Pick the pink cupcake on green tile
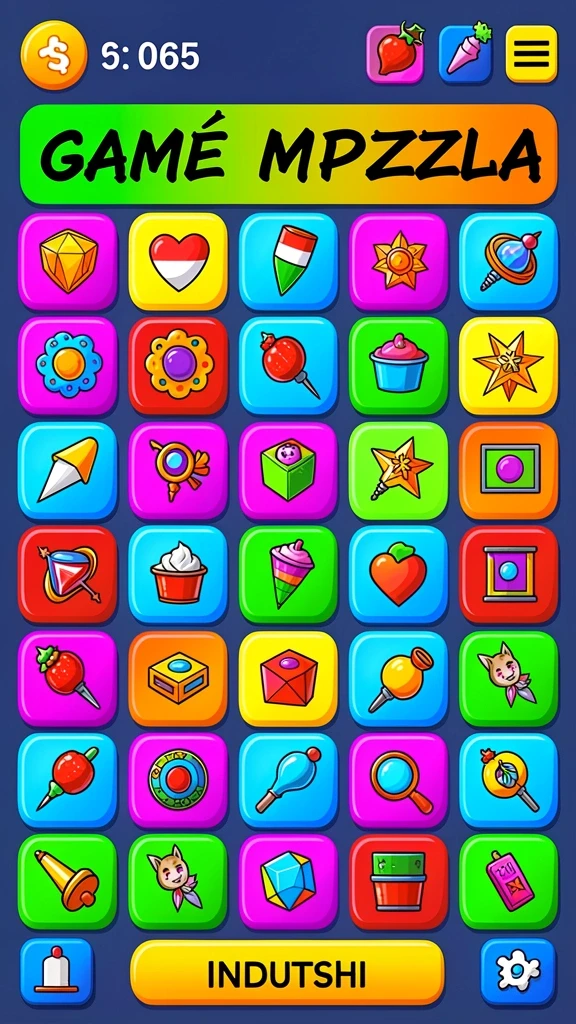 tap(398, 366)
